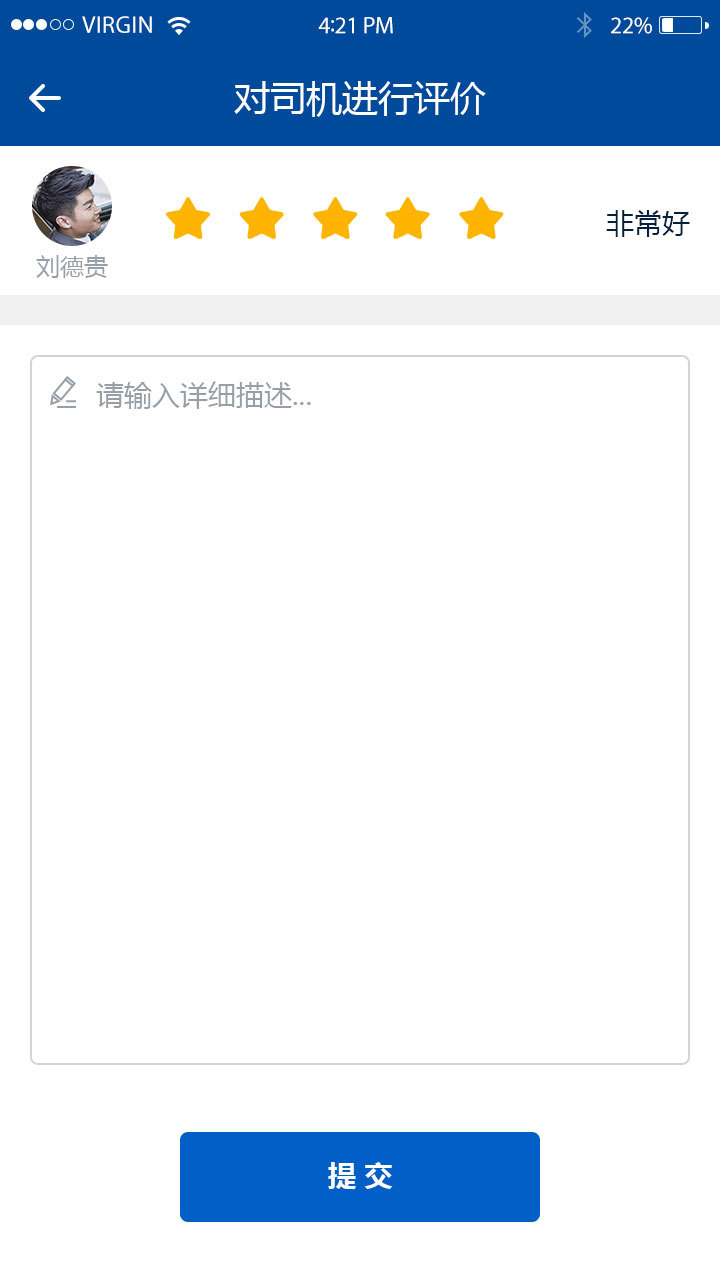720x1280 pixels.
Task: Set the rating to two stars
Action: pyautogui.click(x=261, y=219)
